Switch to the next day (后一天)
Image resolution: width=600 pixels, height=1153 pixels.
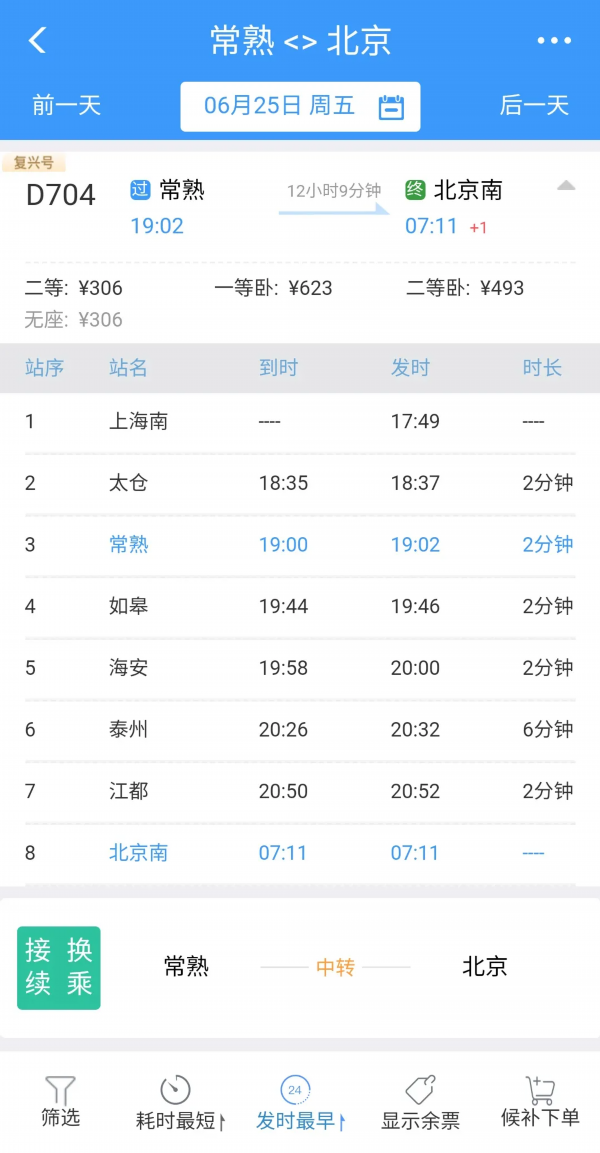(x=534, y=105)
